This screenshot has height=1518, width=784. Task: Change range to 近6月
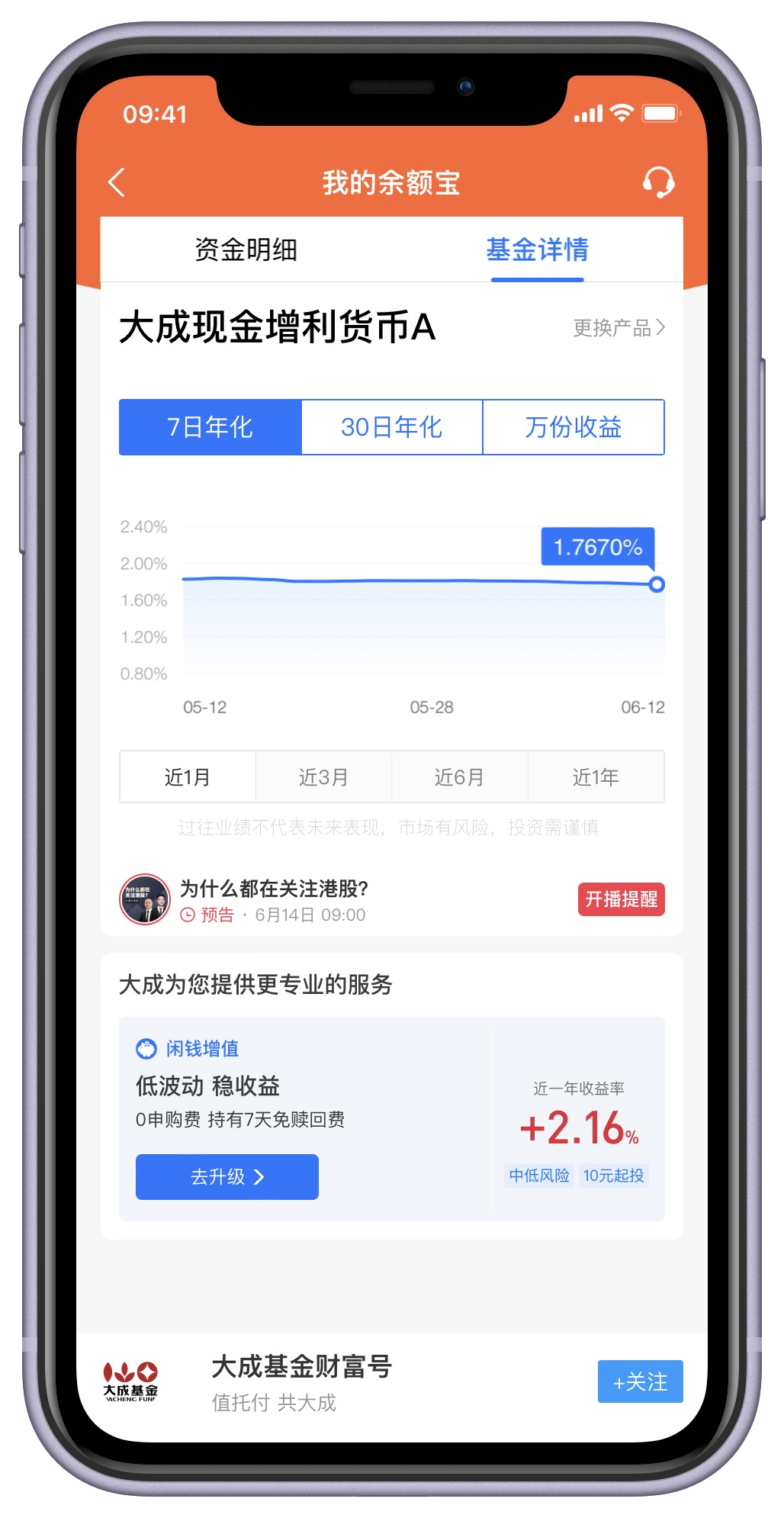pos(459,777)
